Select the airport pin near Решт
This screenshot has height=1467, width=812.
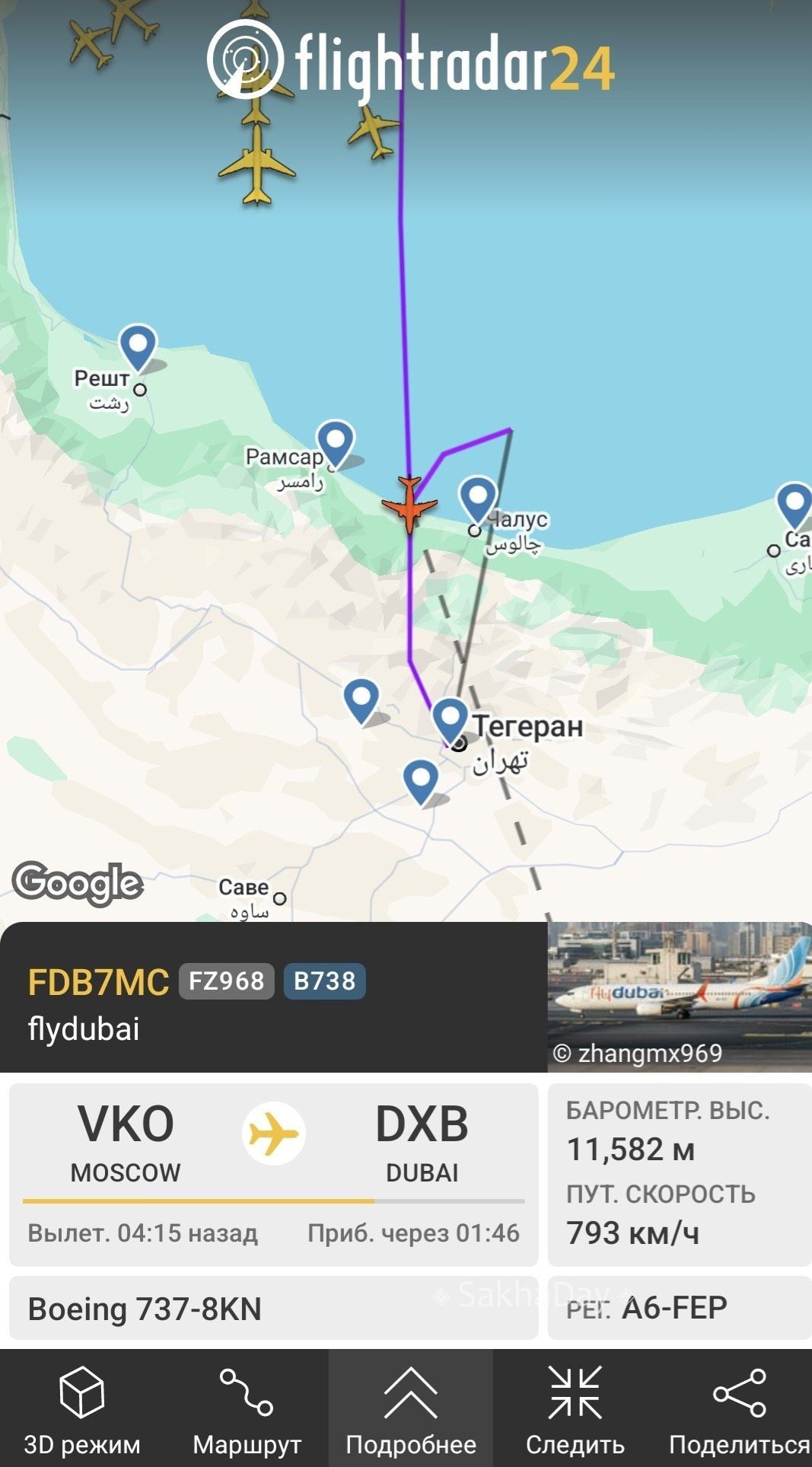(x=138, y=346)
